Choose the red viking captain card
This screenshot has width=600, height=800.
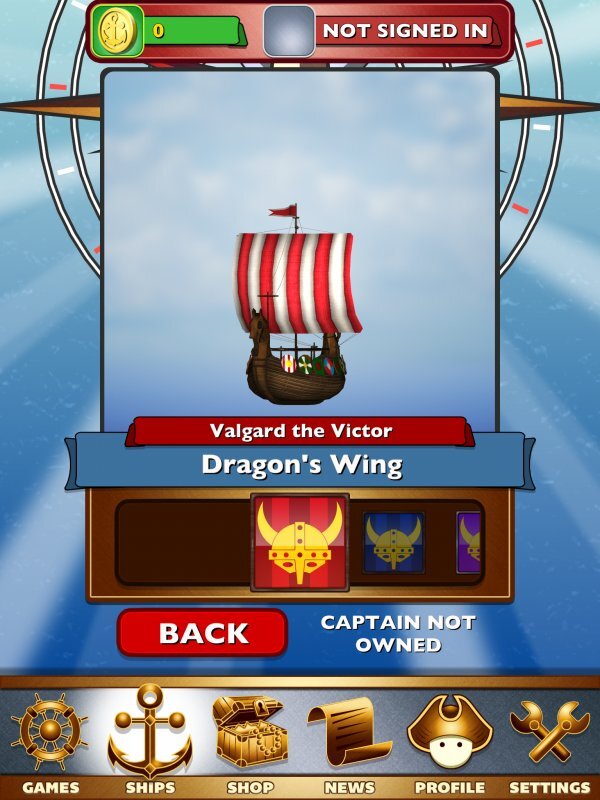click(300, 543)
